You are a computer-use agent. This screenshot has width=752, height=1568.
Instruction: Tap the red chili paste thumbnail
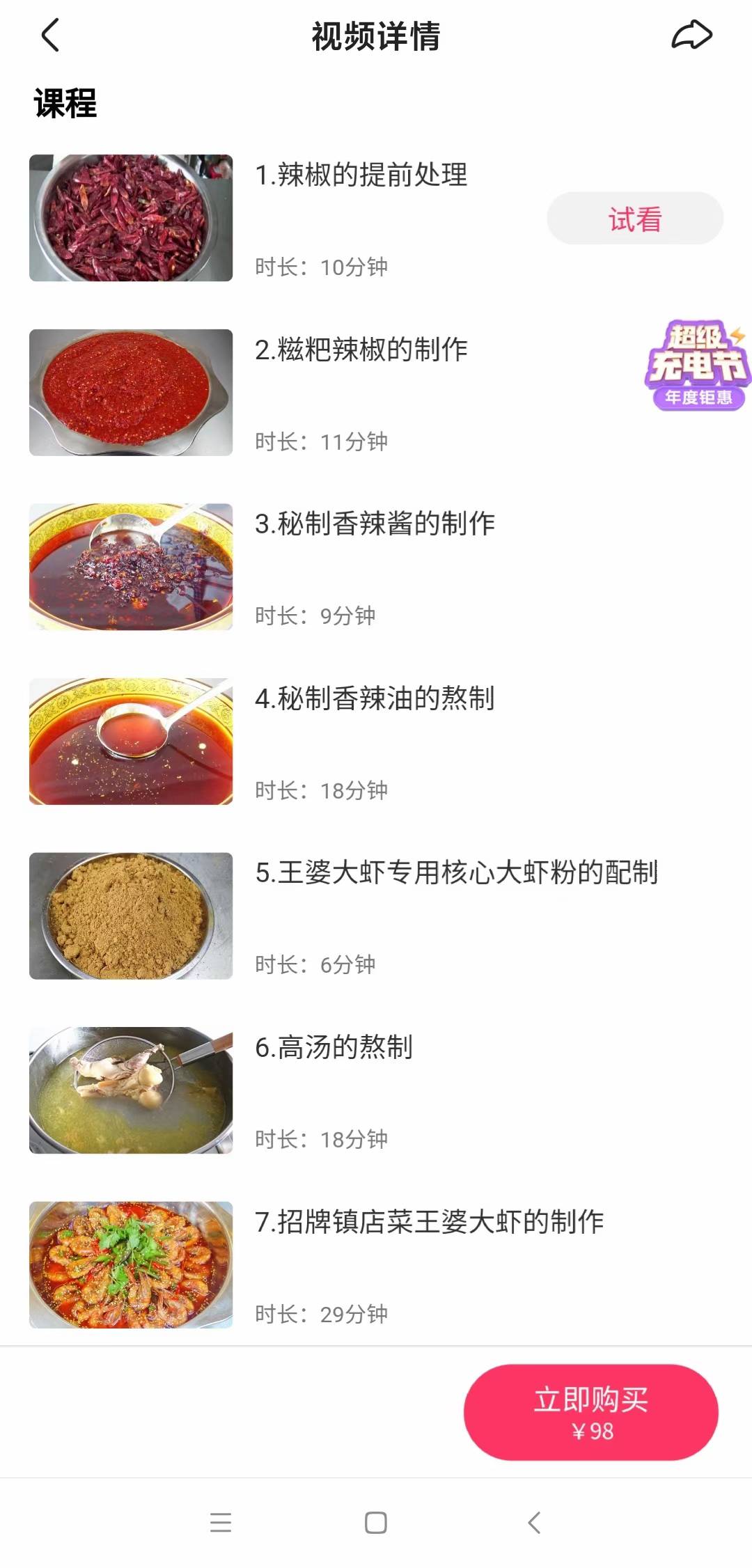[x=131, y=391]
